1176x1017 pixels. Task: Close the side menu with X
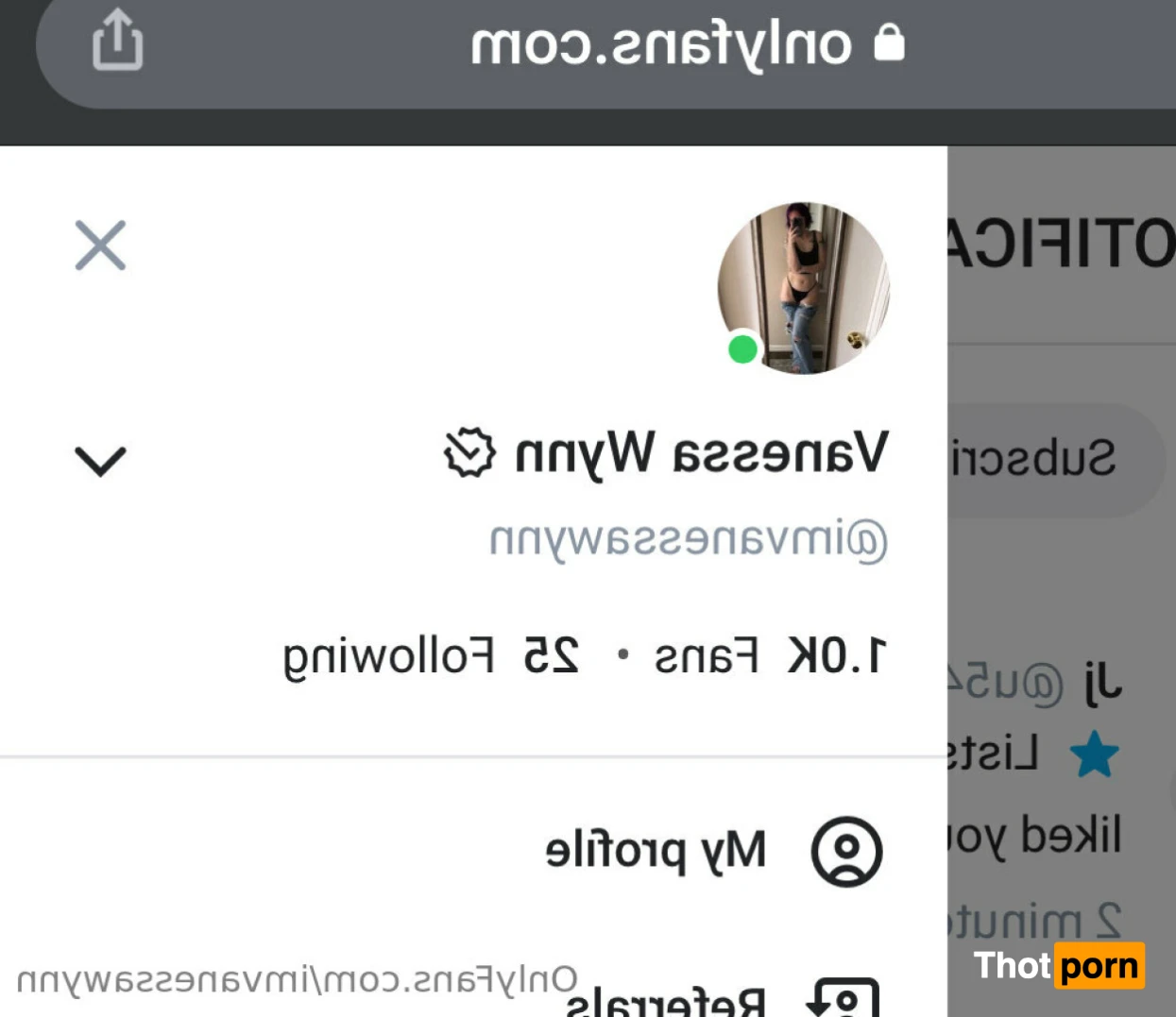click(x=100, y=246)
